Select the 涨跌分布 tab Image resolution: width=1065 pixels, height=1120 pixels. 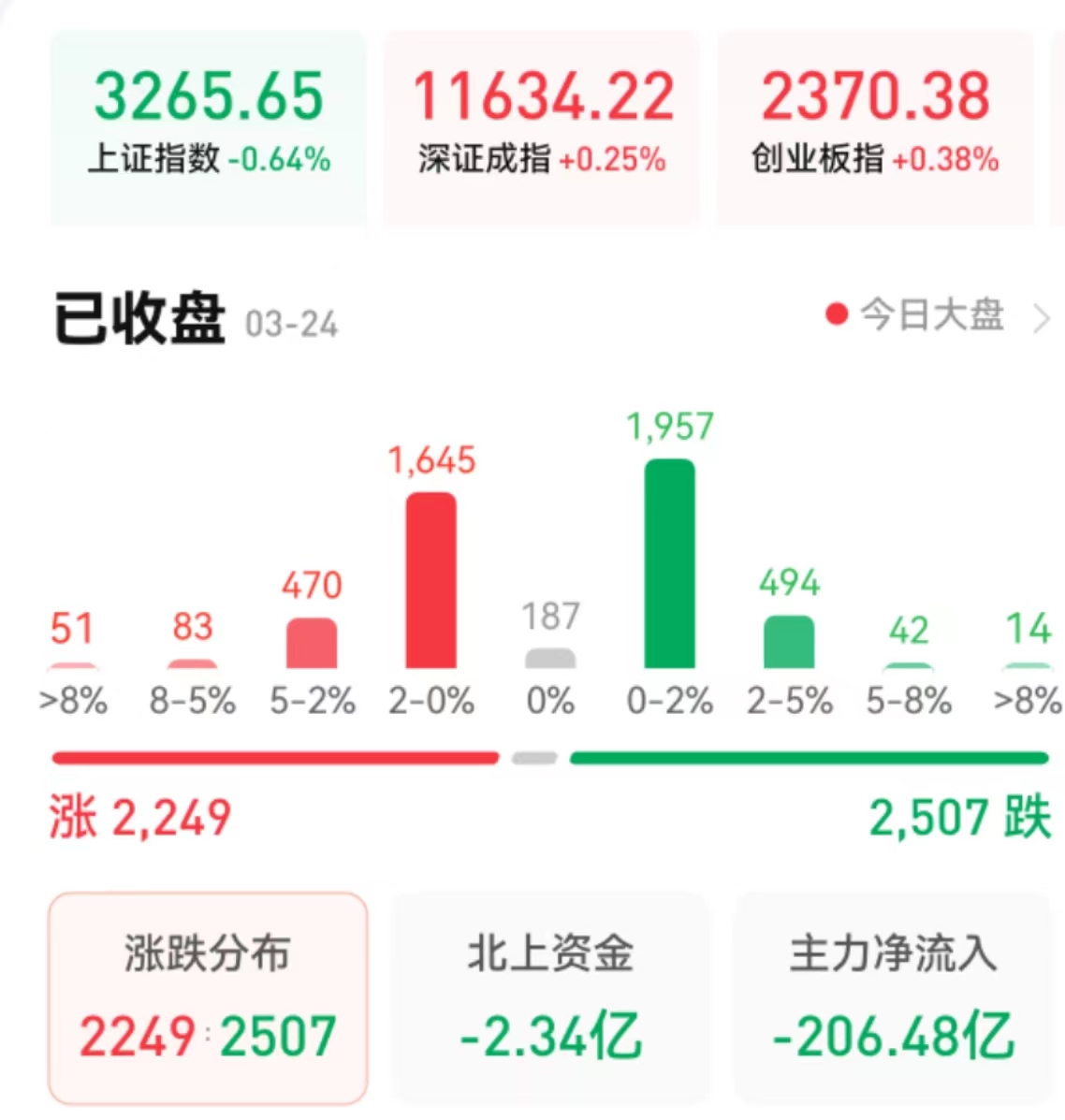tap(208, 997)
